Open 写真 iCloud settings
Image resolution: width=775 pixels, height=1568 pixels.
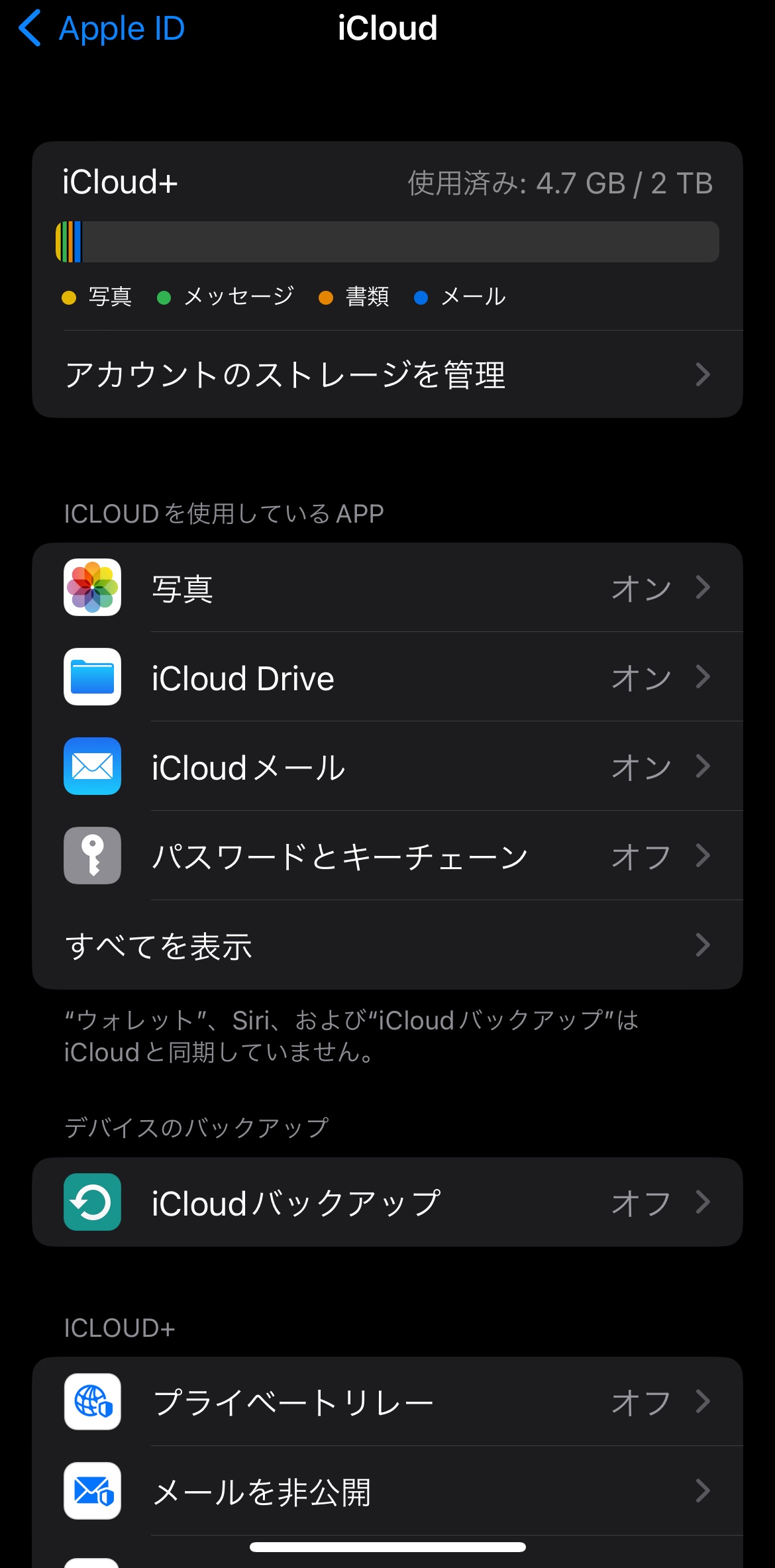pyautogui.click(x=387, y=588)
